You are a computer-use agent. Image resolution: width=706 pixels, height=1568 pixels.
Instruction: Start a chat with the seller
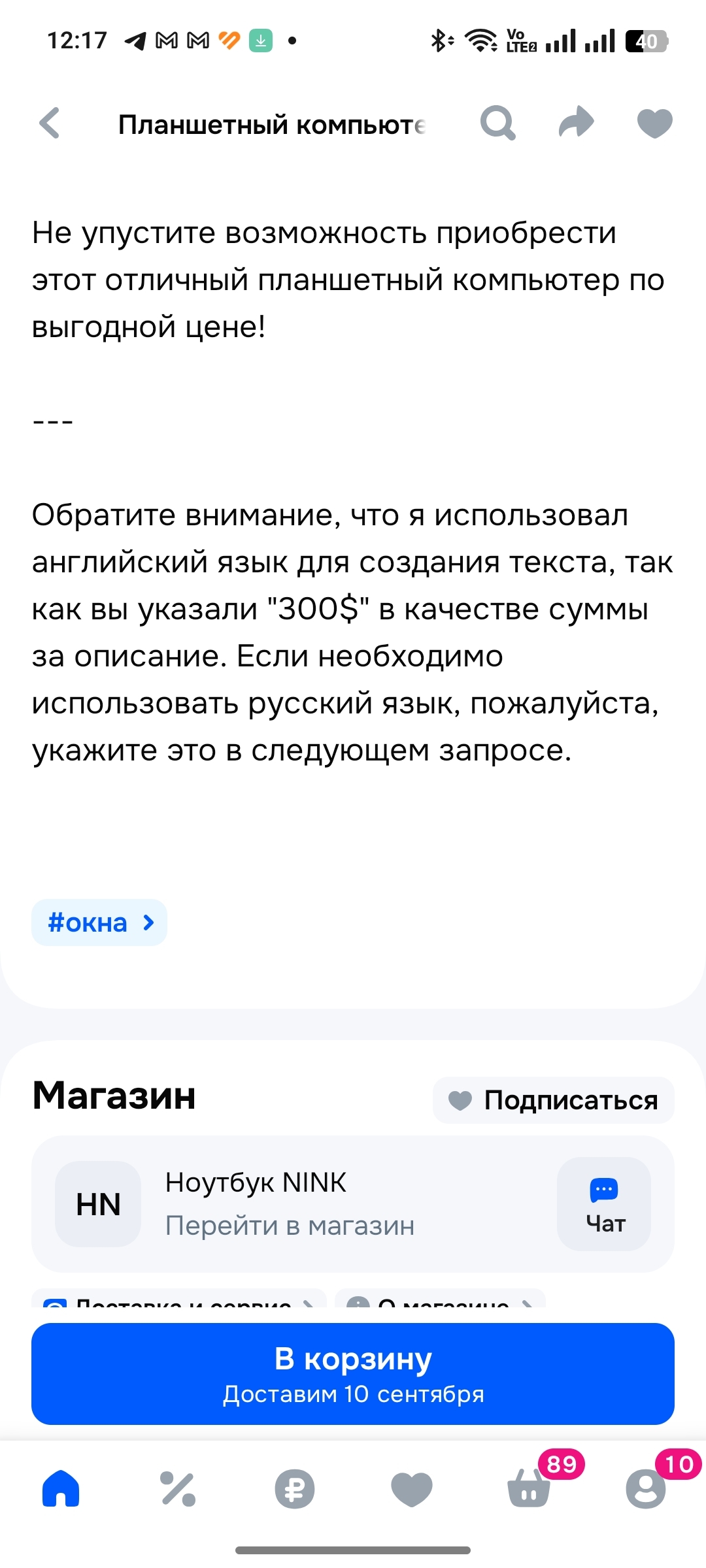click(604, 1203)
